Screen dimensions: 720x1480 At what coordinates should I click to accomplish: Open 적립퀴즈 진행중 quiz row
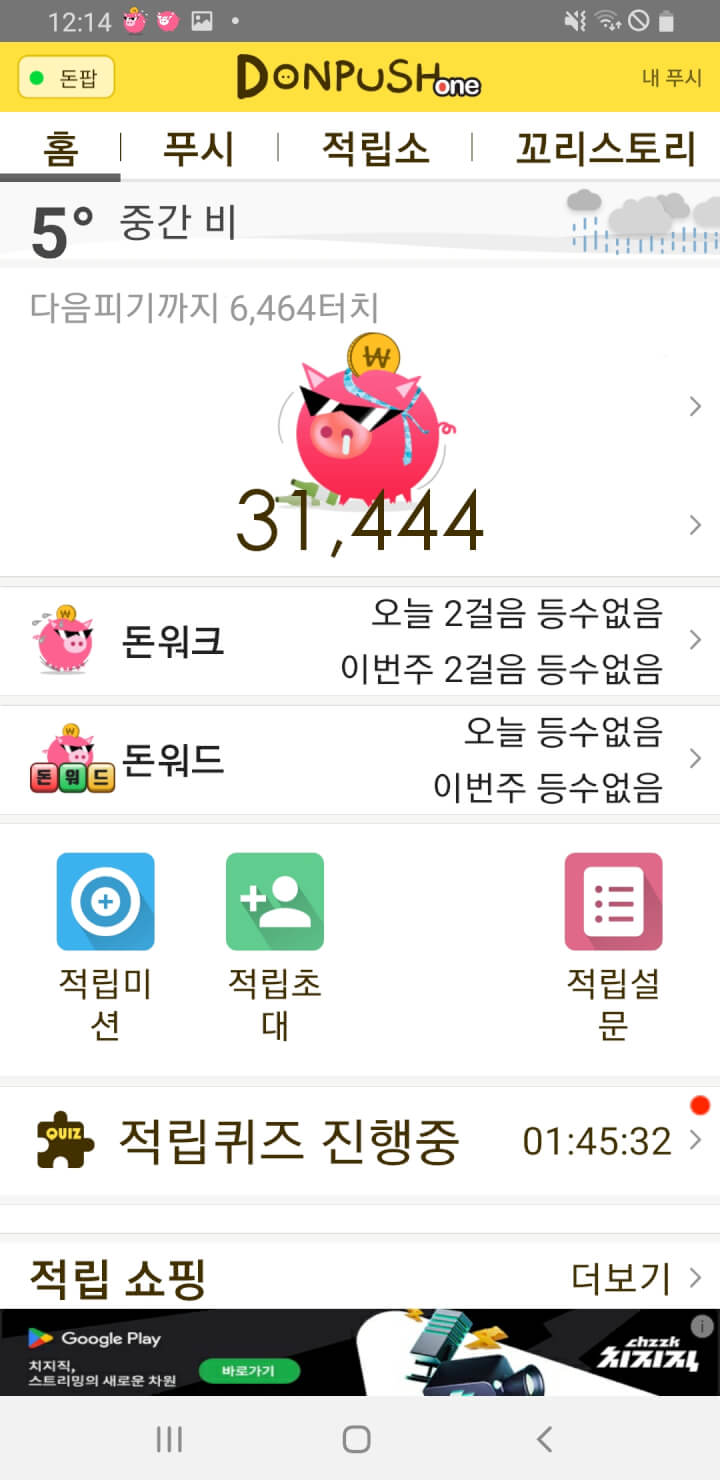(x=360, y=1140)
